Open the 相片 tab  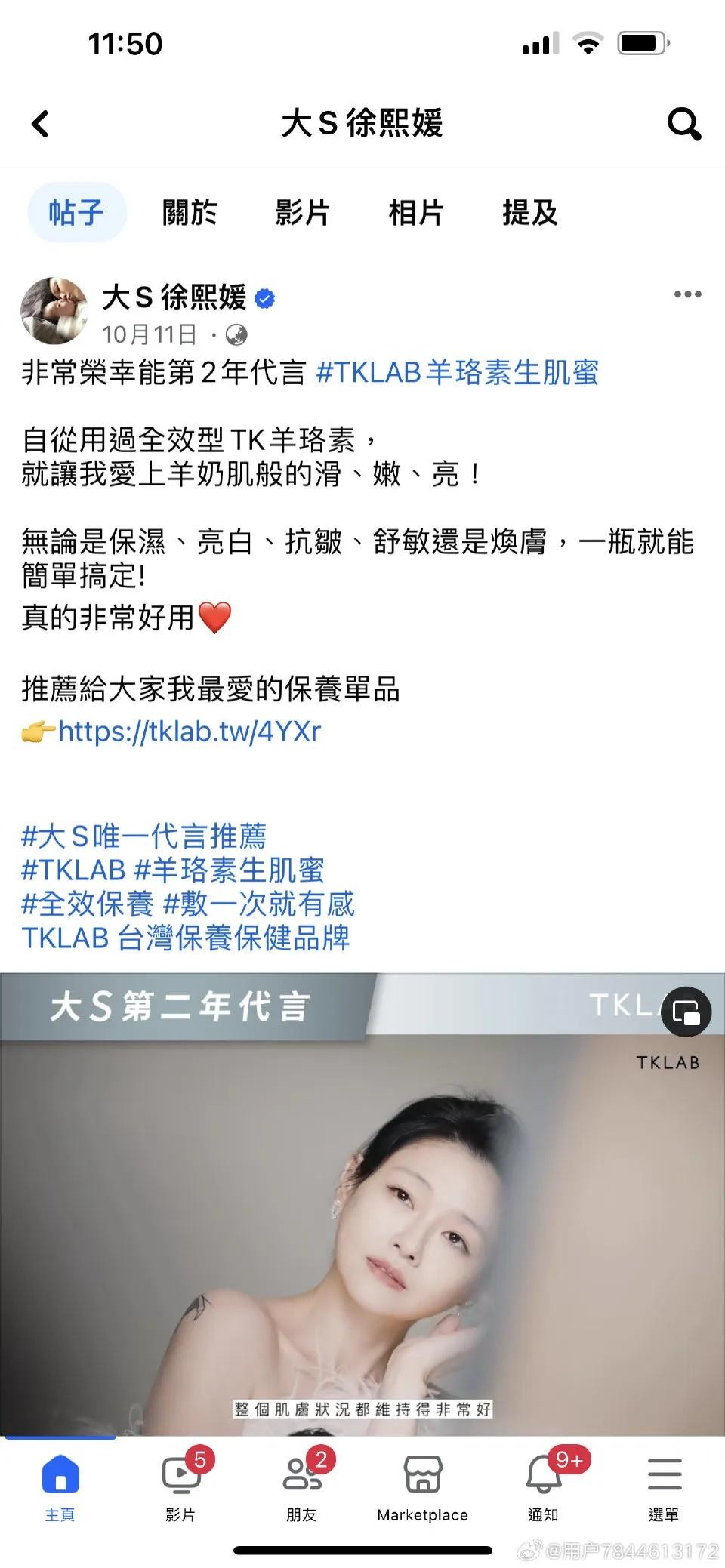pyautogui.click(x=415, y=213)
